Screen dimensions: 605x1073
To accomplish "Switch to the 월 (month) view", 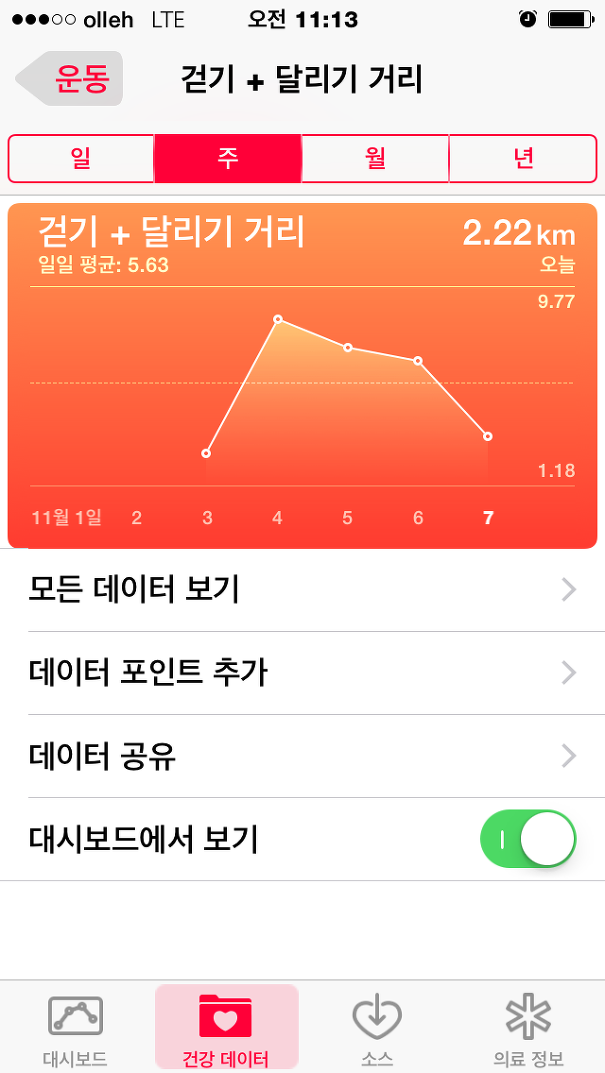I will point(375,159).
